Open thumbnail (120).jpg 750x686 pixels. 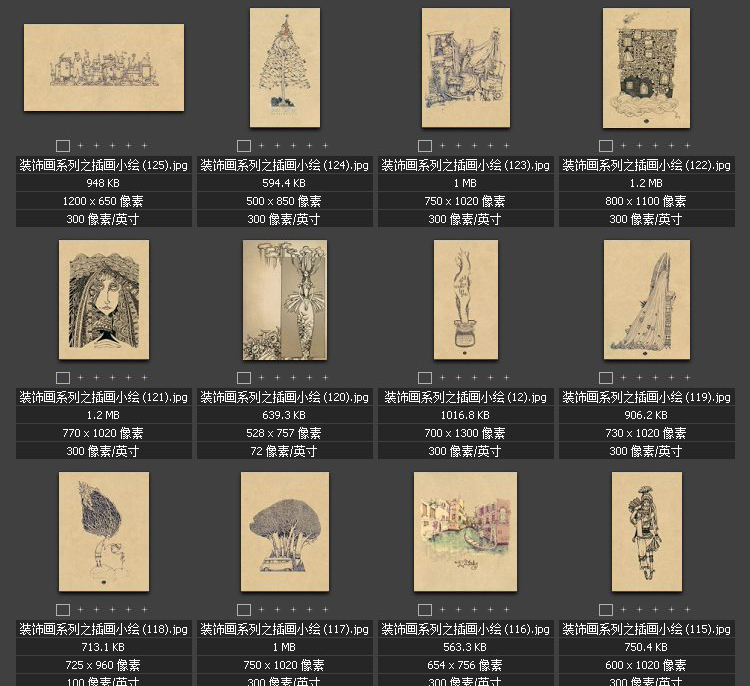285,300
